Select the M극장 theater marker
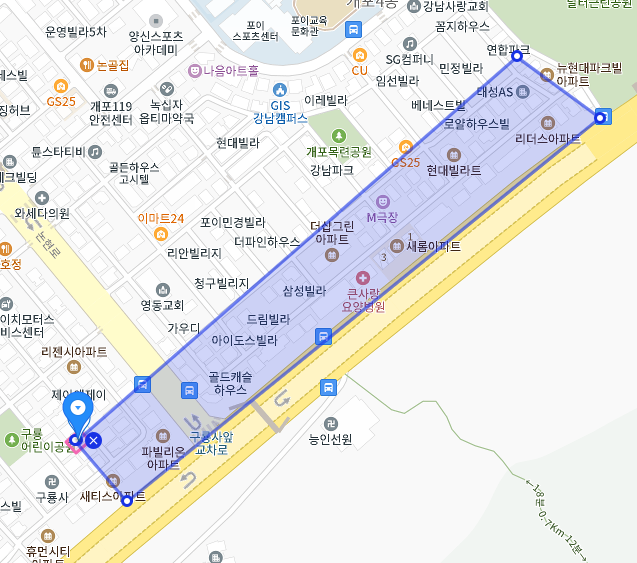The image size is (637, 563). [382, 201]
